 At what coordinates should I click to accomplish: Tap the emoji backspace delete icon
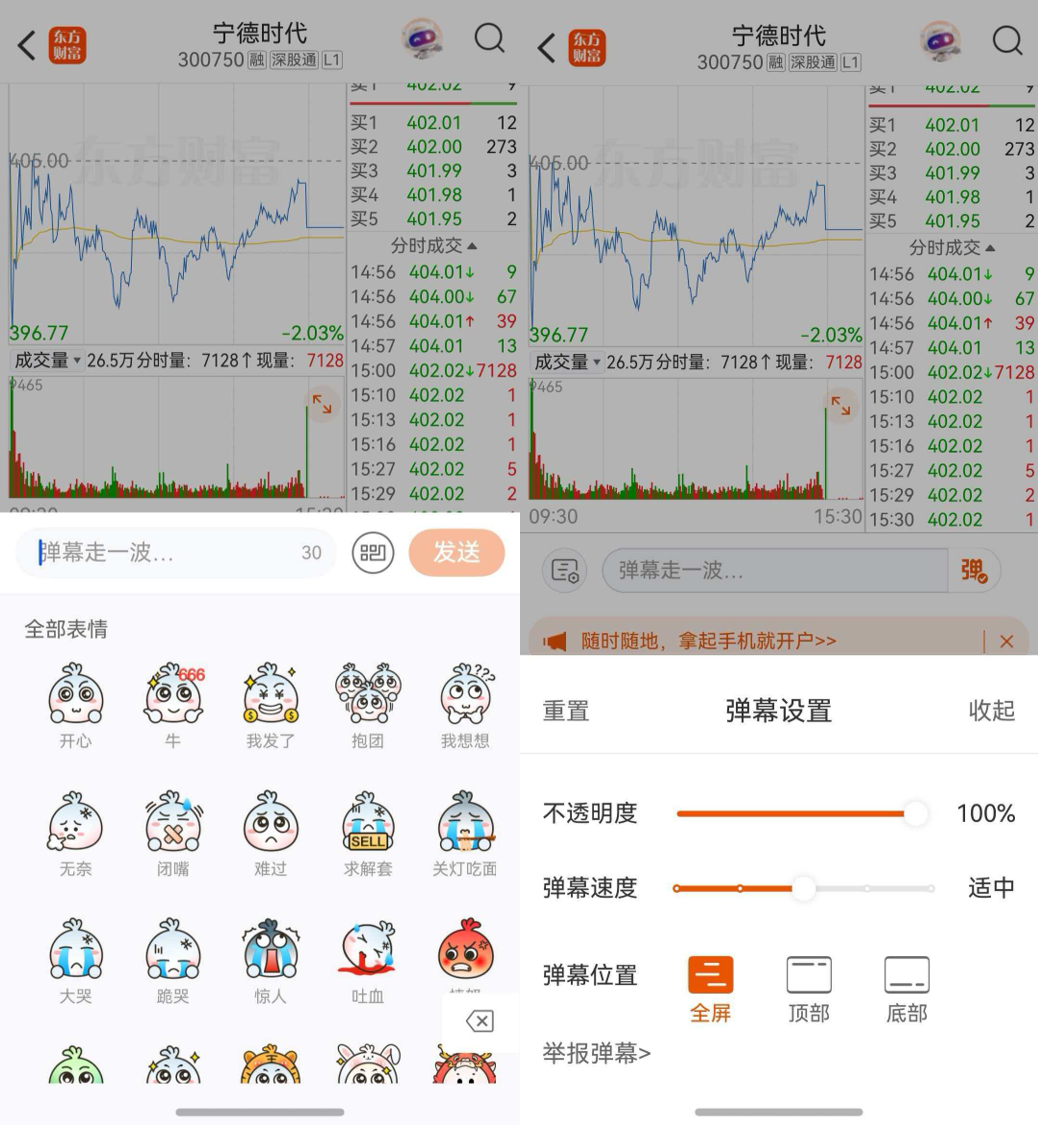click(478, 1020)
